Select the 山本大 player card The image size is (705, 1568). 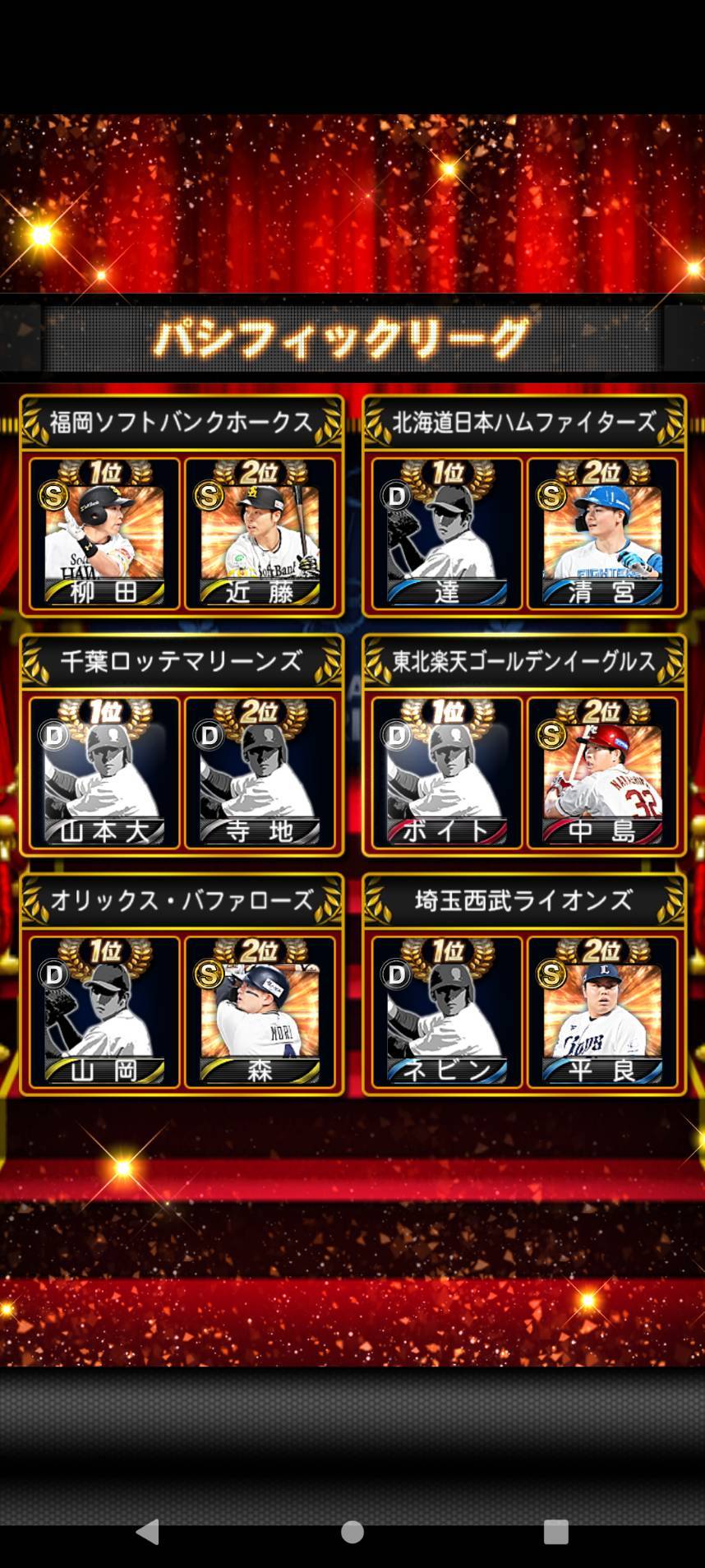coord(104,773)
